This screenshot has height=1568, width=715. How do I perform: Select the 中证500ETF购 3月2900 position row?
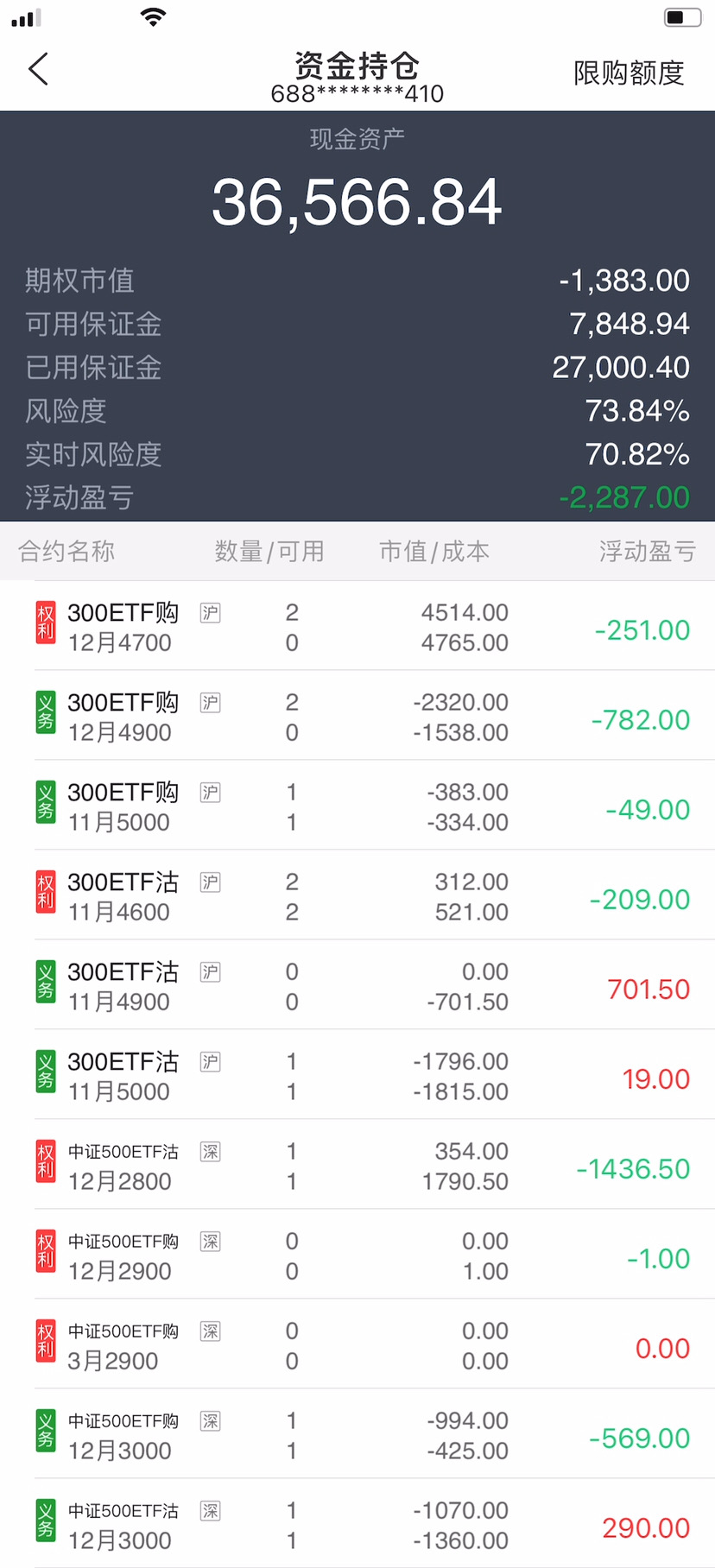pyautogui.click(x=357, y=1345)
